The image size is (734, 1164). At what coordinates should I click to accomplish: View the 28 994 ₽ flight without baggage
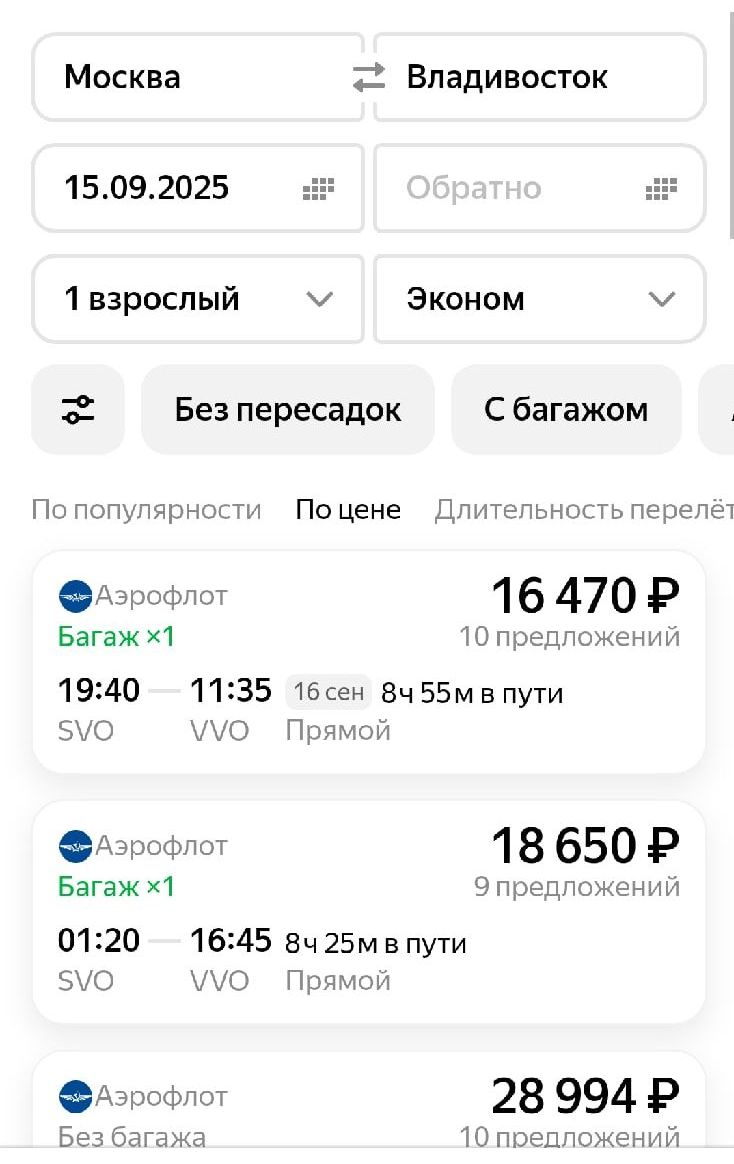click(x=369, y=1110)
